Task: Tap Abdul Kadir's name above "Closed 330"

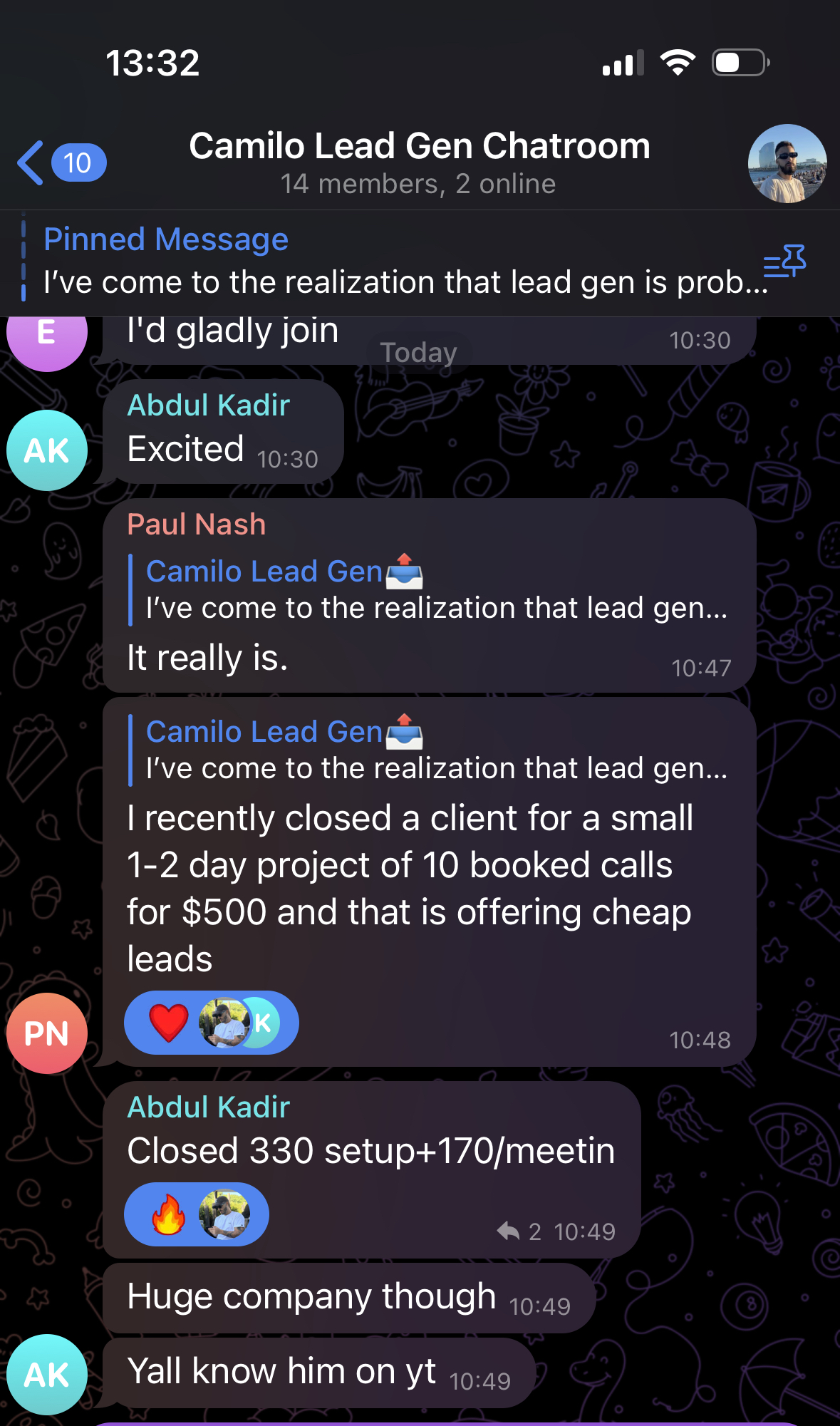Action: click(208, 1107)
